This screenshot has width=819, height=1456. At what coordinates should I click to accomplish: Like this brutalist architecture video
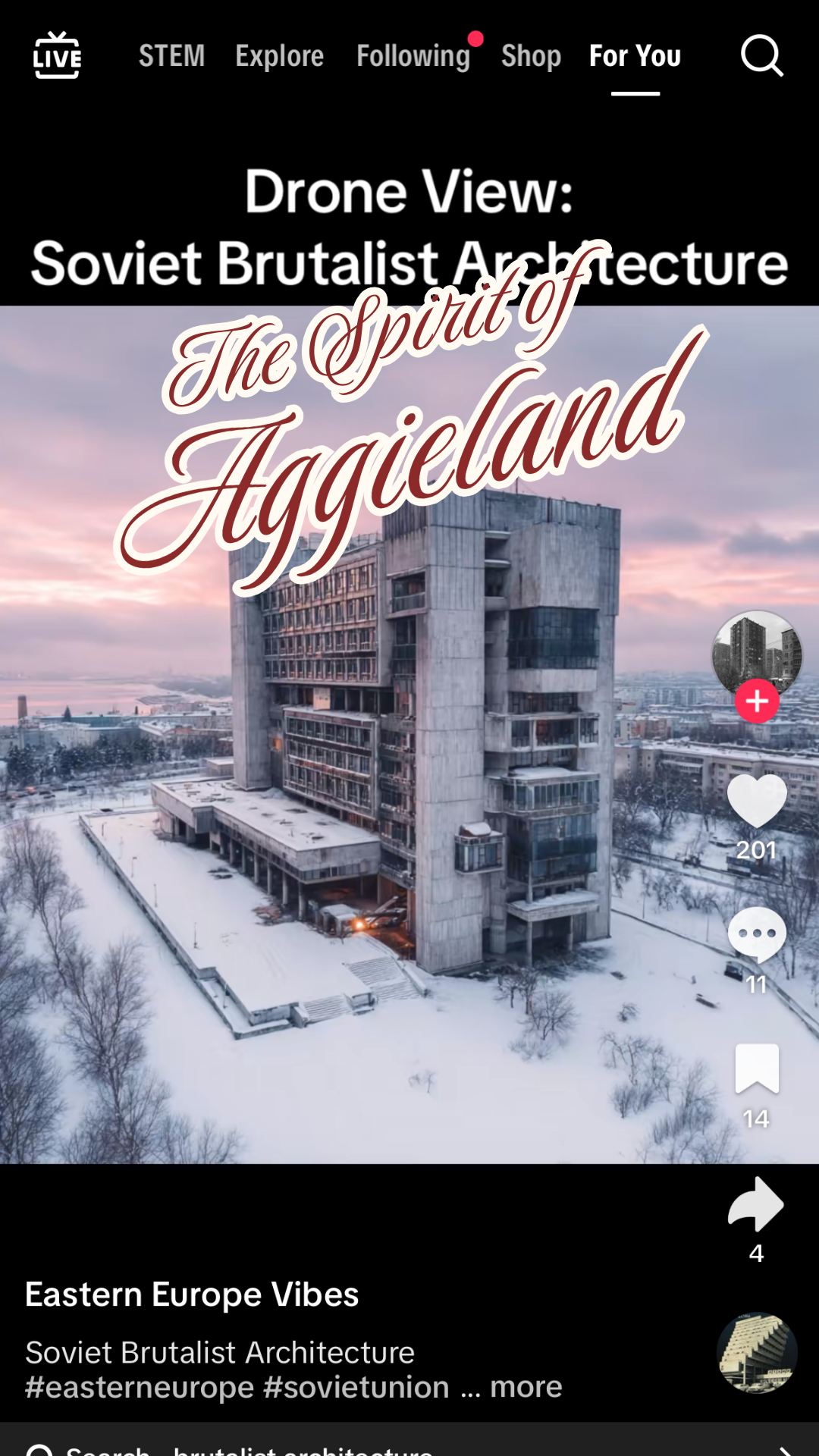coord(757,802)
